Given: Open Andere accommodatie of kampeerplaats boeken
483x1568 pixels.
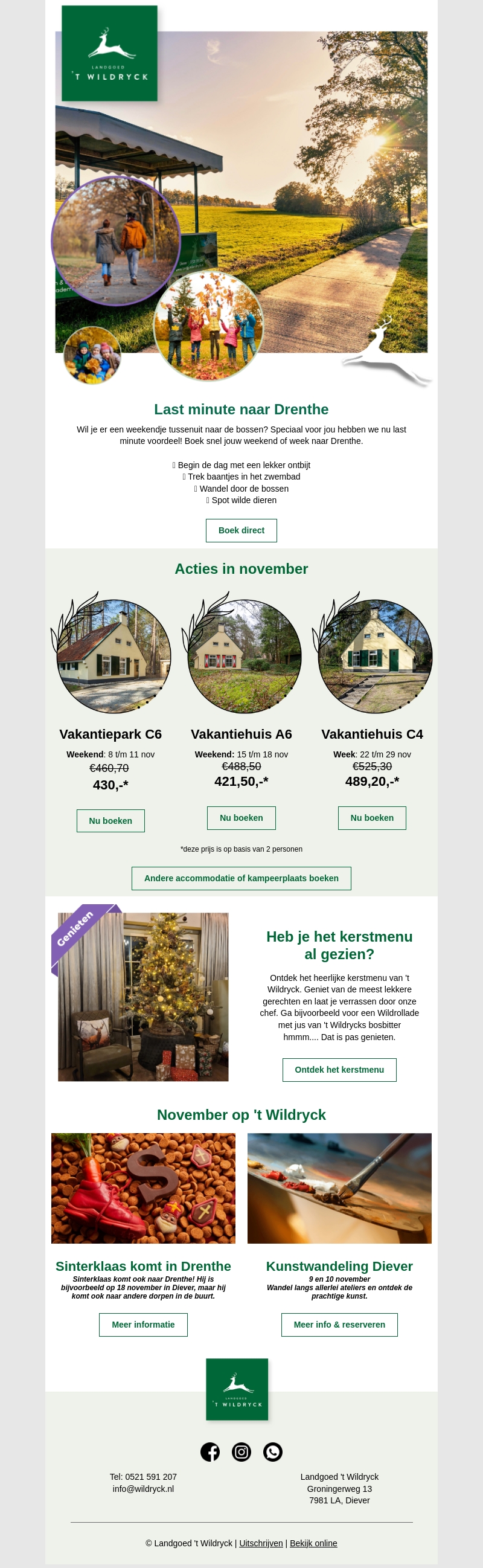Looking at the screenshot, I should tap(241, 878).
